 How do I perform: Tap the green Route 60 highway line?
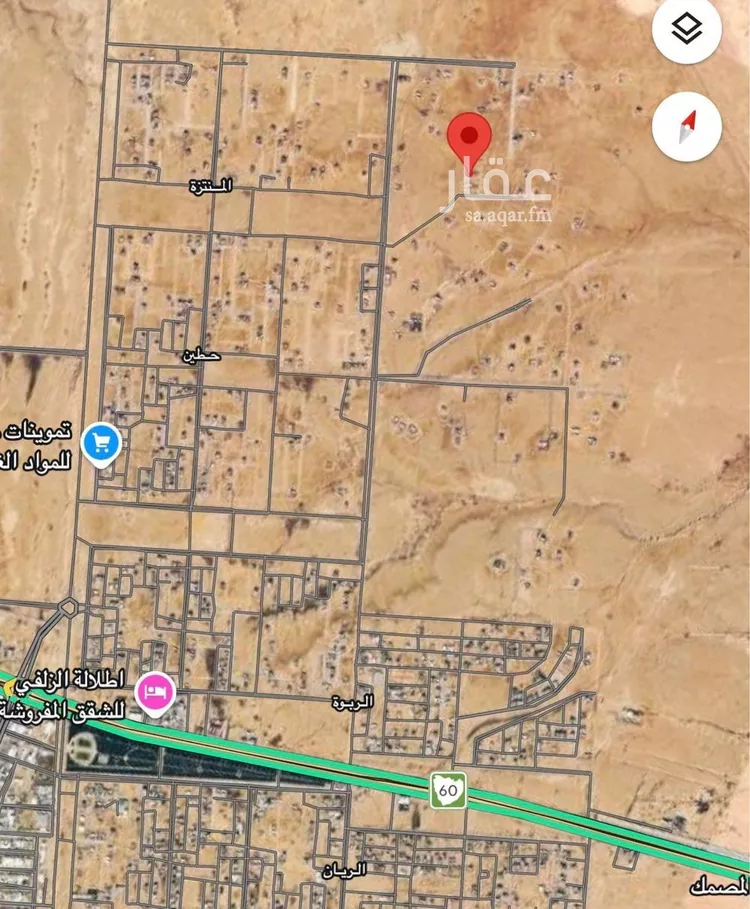(x=300, y=756)
